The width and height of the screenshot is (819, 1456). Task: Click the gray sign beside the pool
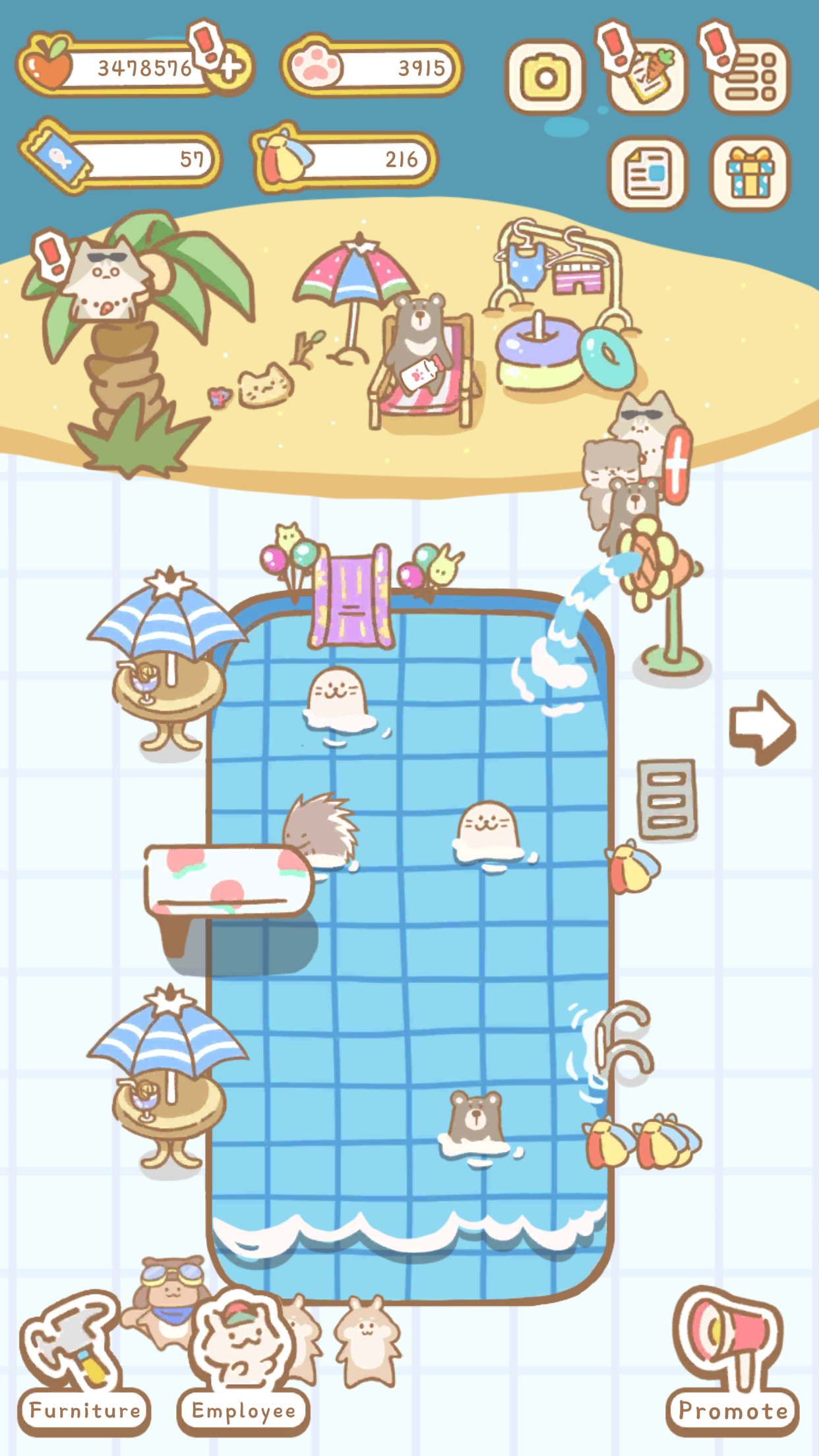point(666,798)
